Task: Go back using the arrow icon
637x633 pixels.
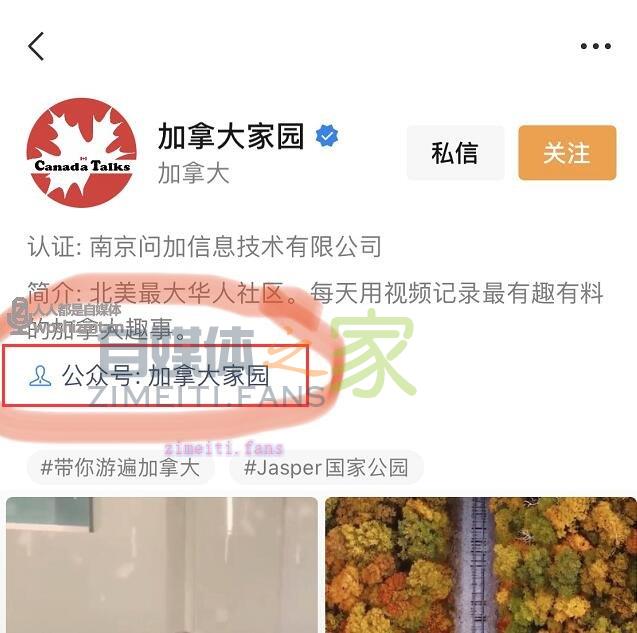Action: pos(36,46)
